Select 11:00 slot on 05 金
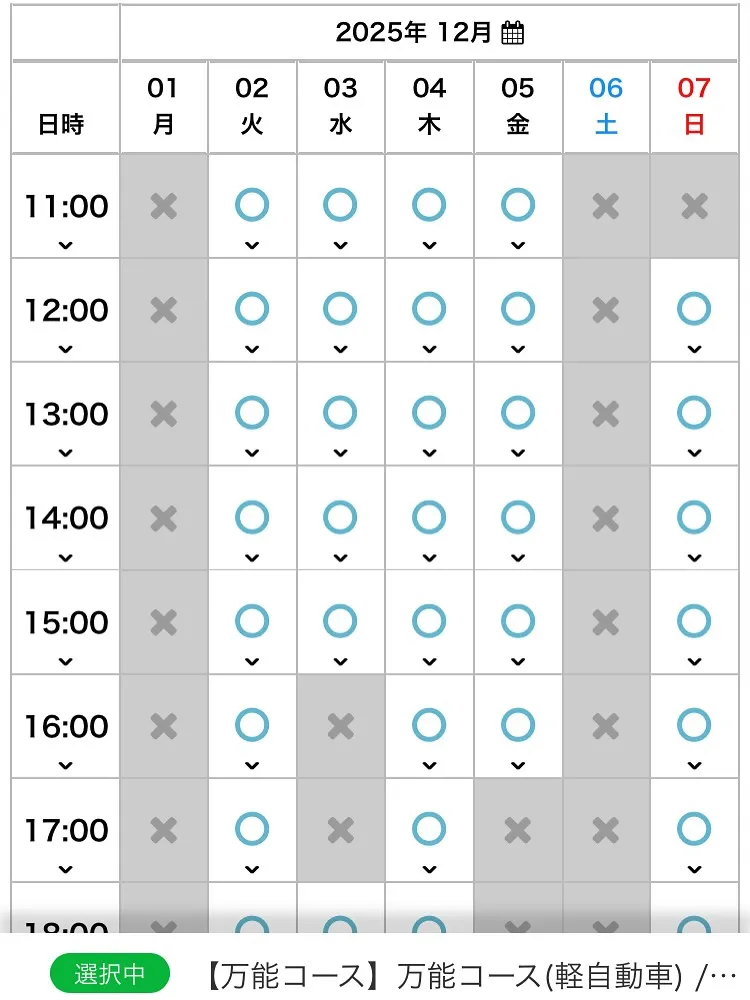Image resolution: width=750 pixels, height=1000 pixels. (x=517, y=206)
